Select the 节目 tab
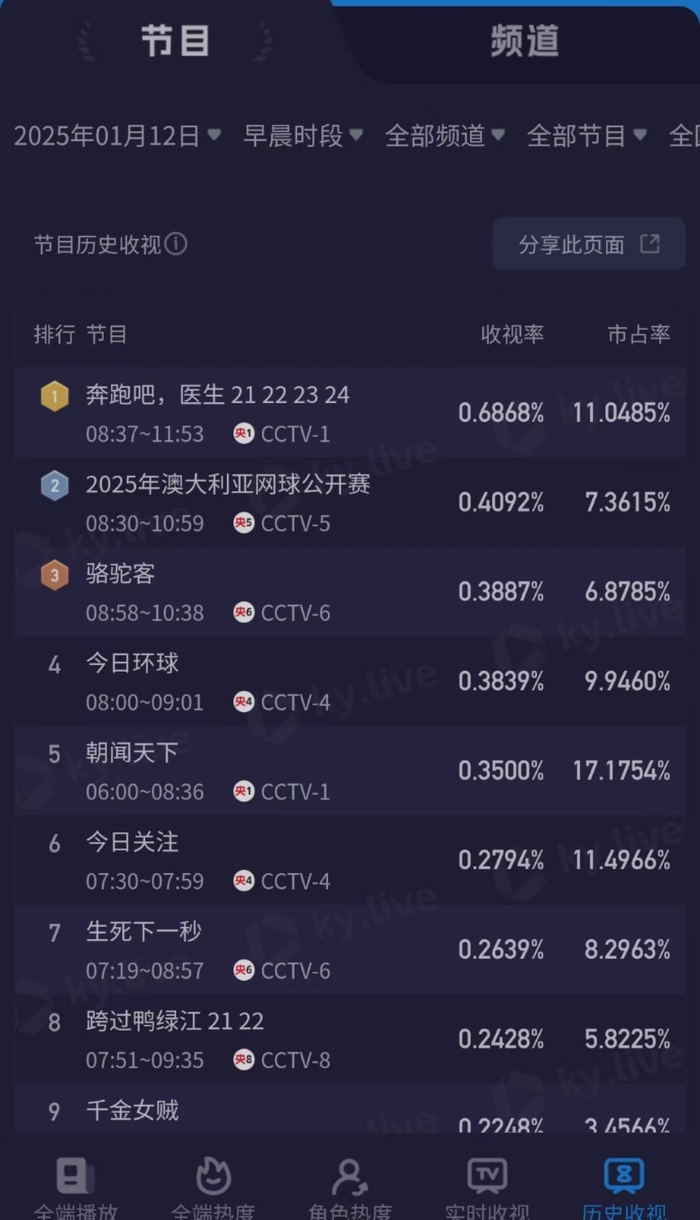The height and width of the screenshot is (1220, 700). (x=175, y=41)
